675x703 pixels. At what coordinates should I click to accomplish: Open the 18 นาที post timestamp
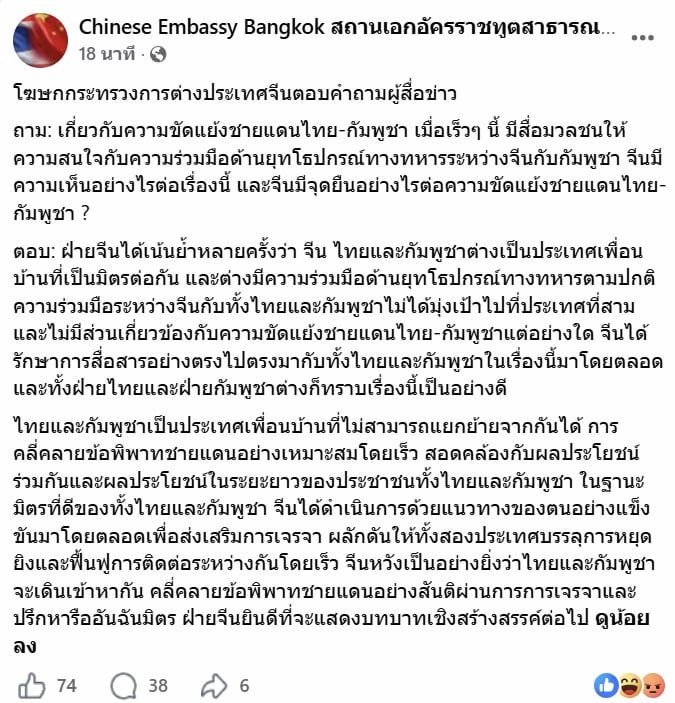(x=107, y=54)
